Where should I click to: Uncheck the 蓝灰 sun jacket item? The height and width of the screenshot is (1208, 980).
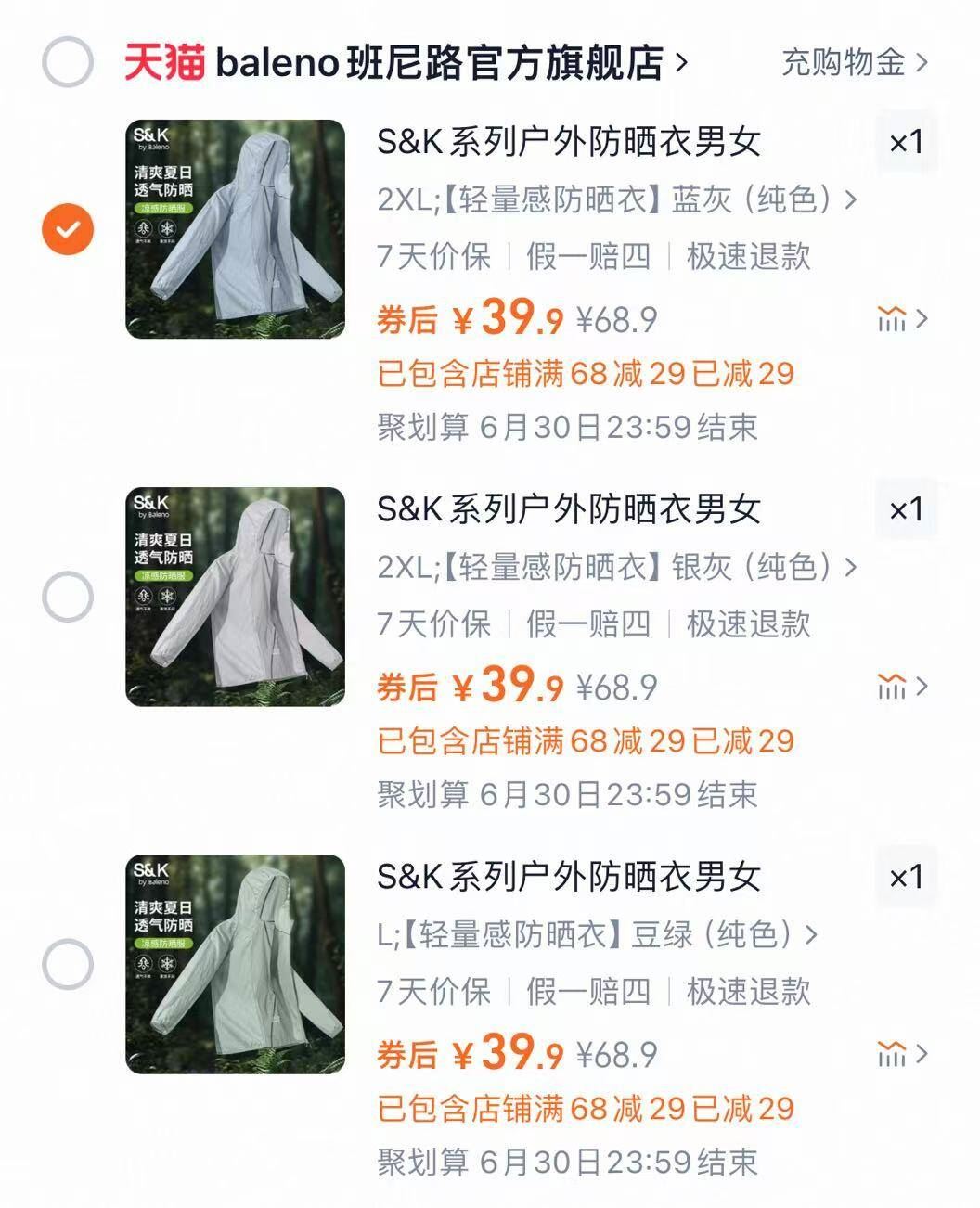[x=68, y=229]
